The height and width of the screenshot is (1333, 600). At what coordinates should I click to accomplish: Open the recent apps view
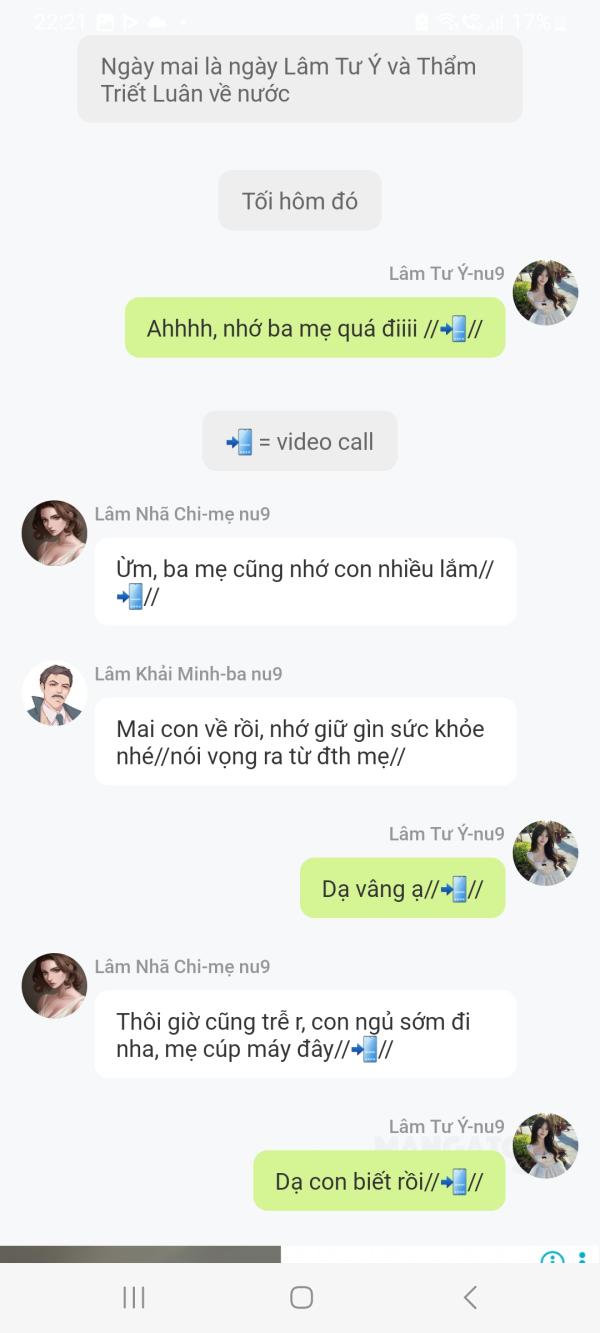pos(133,1297)
